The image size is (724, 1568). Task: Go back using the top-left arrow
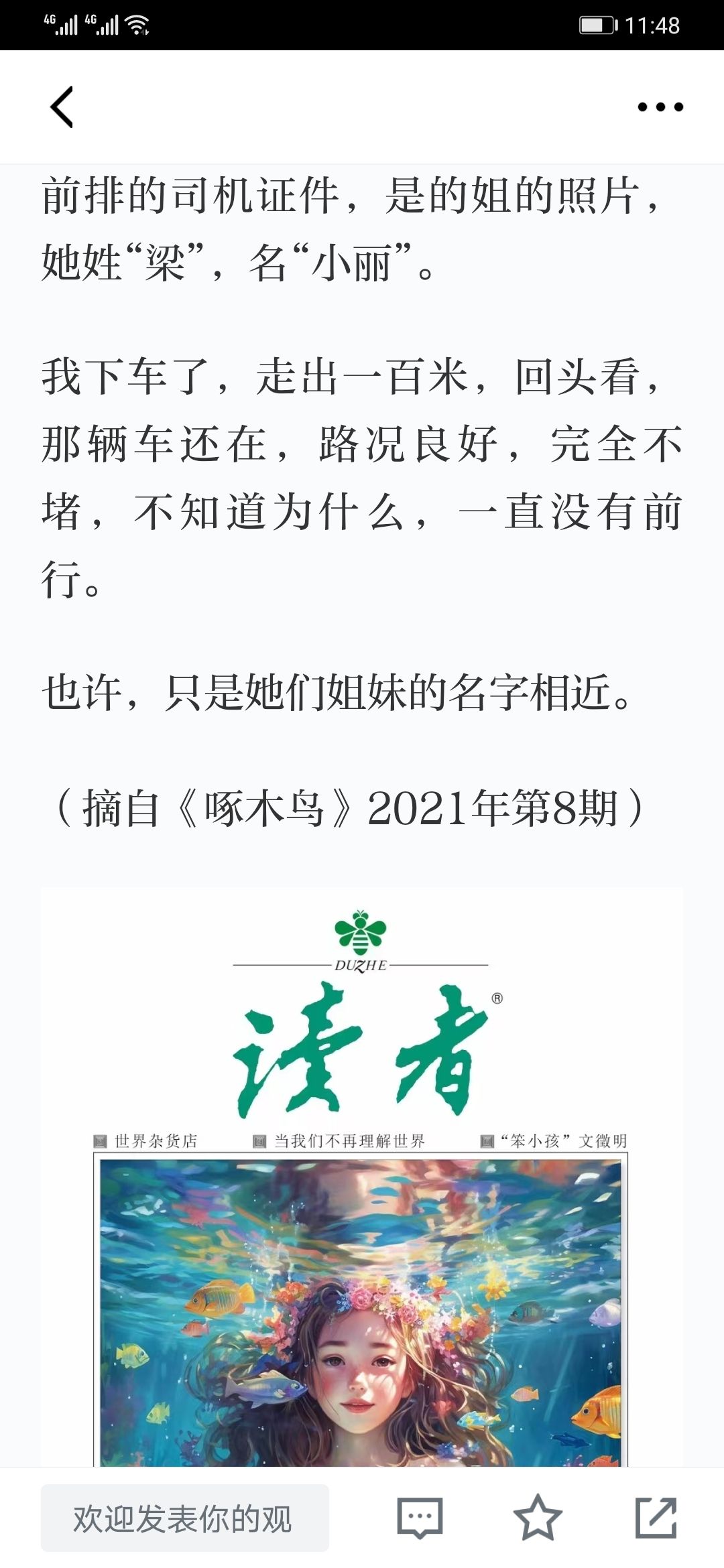pos(62,107)
